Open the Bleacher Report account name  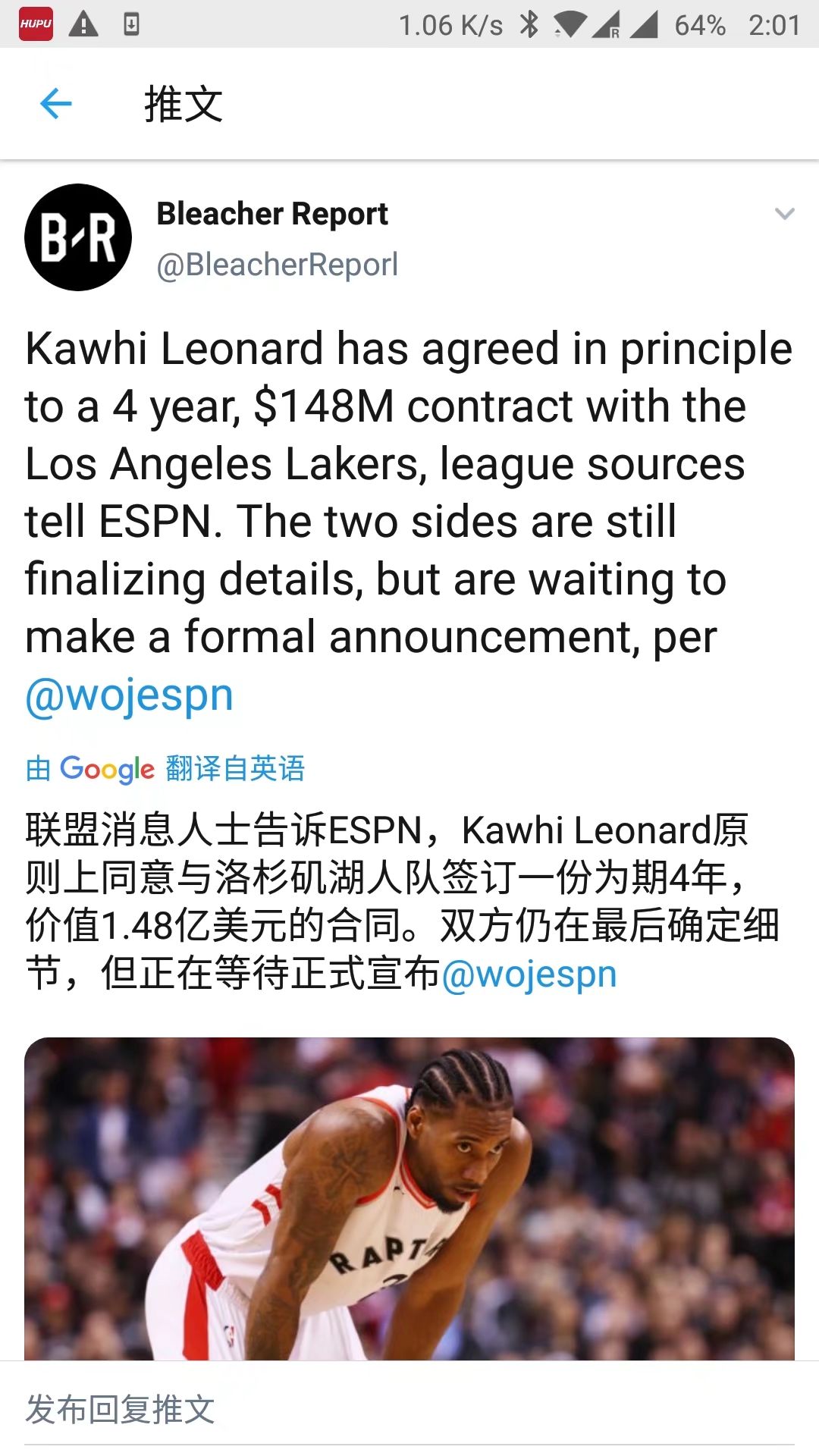[272, 215]
